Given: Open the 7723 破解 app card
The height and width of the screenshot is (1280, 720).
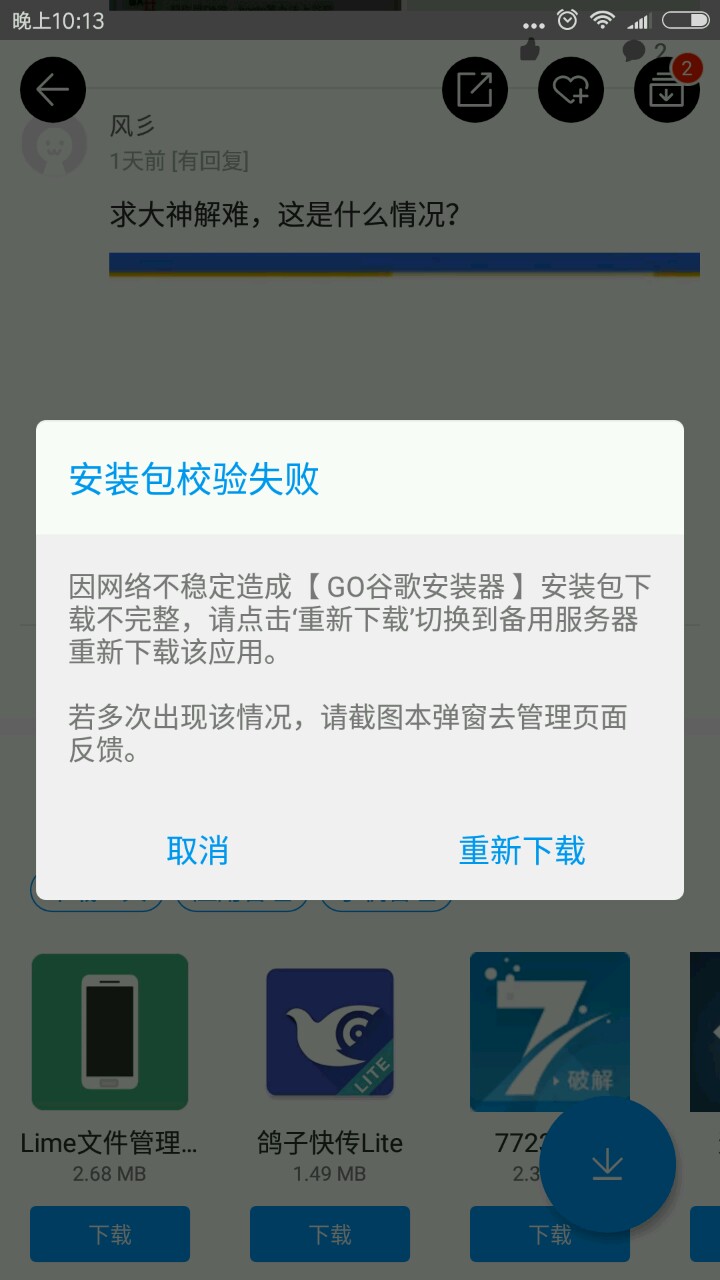Looking at the screenshot, I should coord(550,1032).
